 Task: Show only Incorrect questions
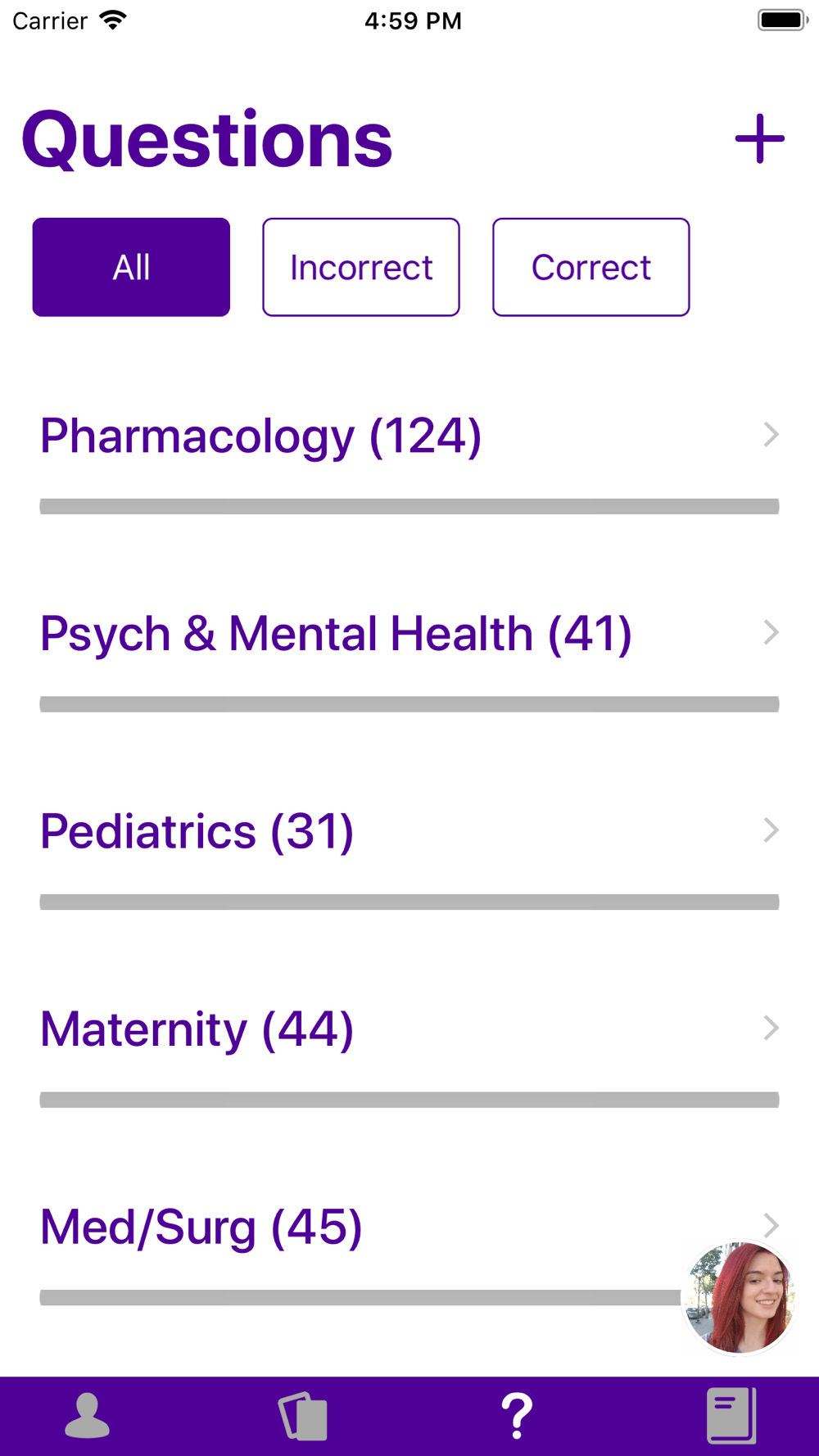(x=361, y=267)
